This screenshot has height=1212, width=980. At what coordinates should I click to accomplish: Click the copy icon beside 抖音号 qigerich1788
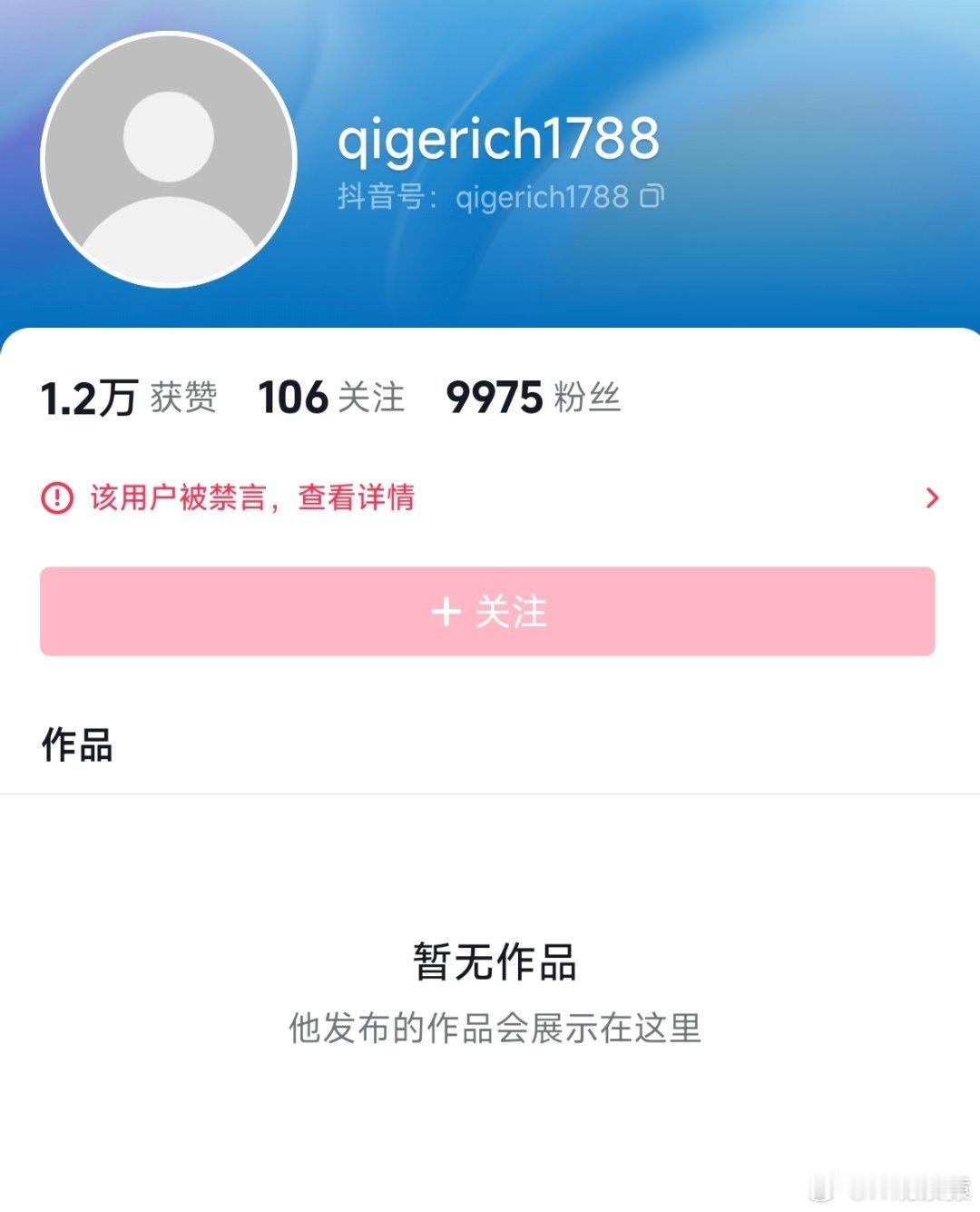pyautogui.click(x=655, y=196)
